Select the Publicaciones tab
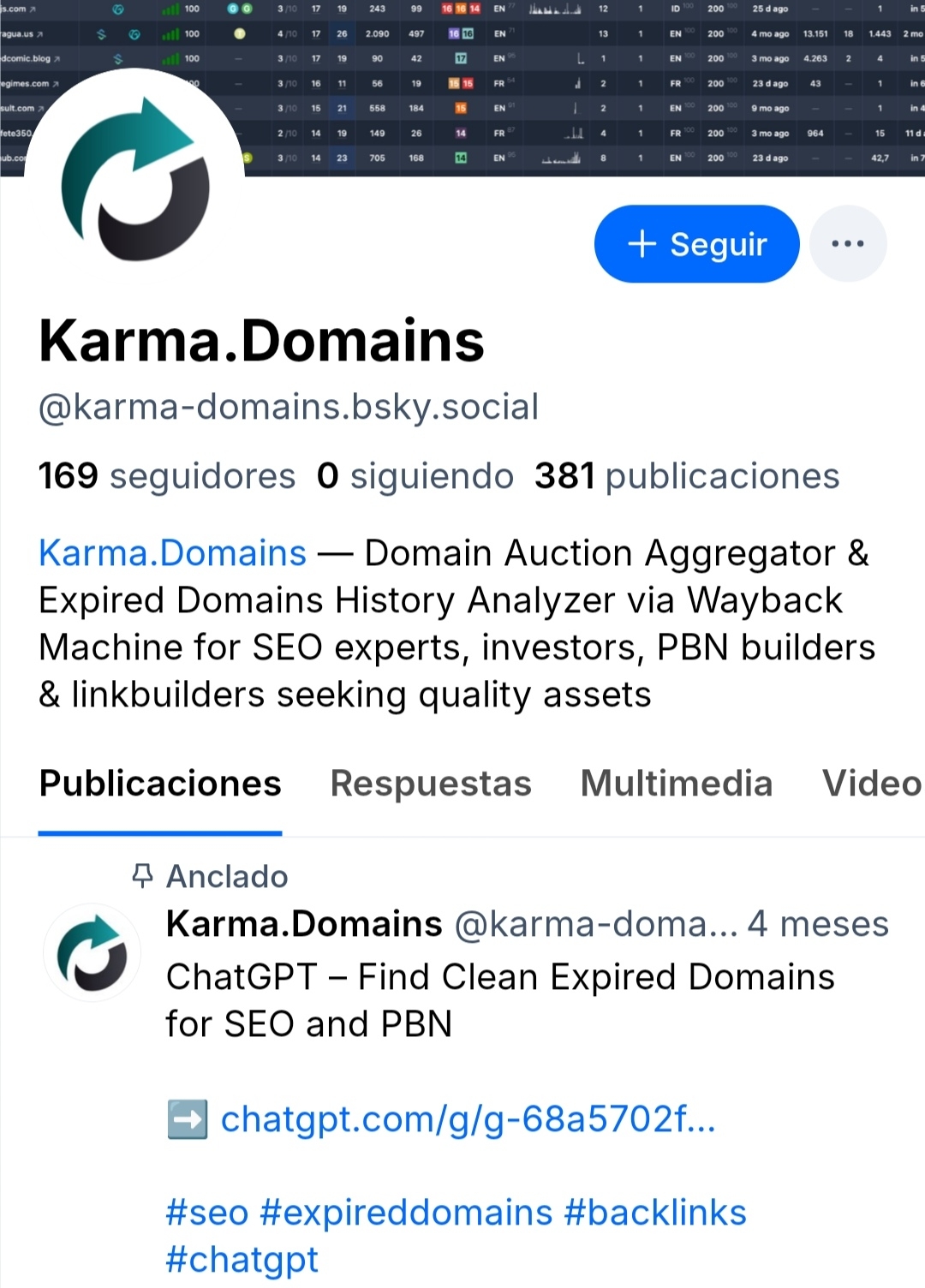The width and height of the screenshot is (925, 1288). click(x=160, y=784)
